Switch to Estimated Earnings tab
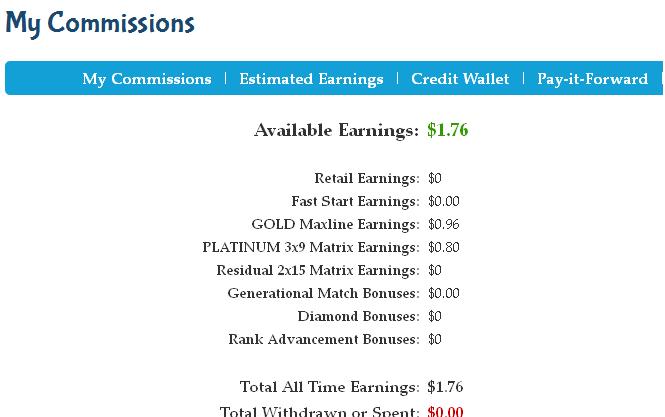Image resolution: width=665 pixels, height=417 pixels. pos(311,79)
